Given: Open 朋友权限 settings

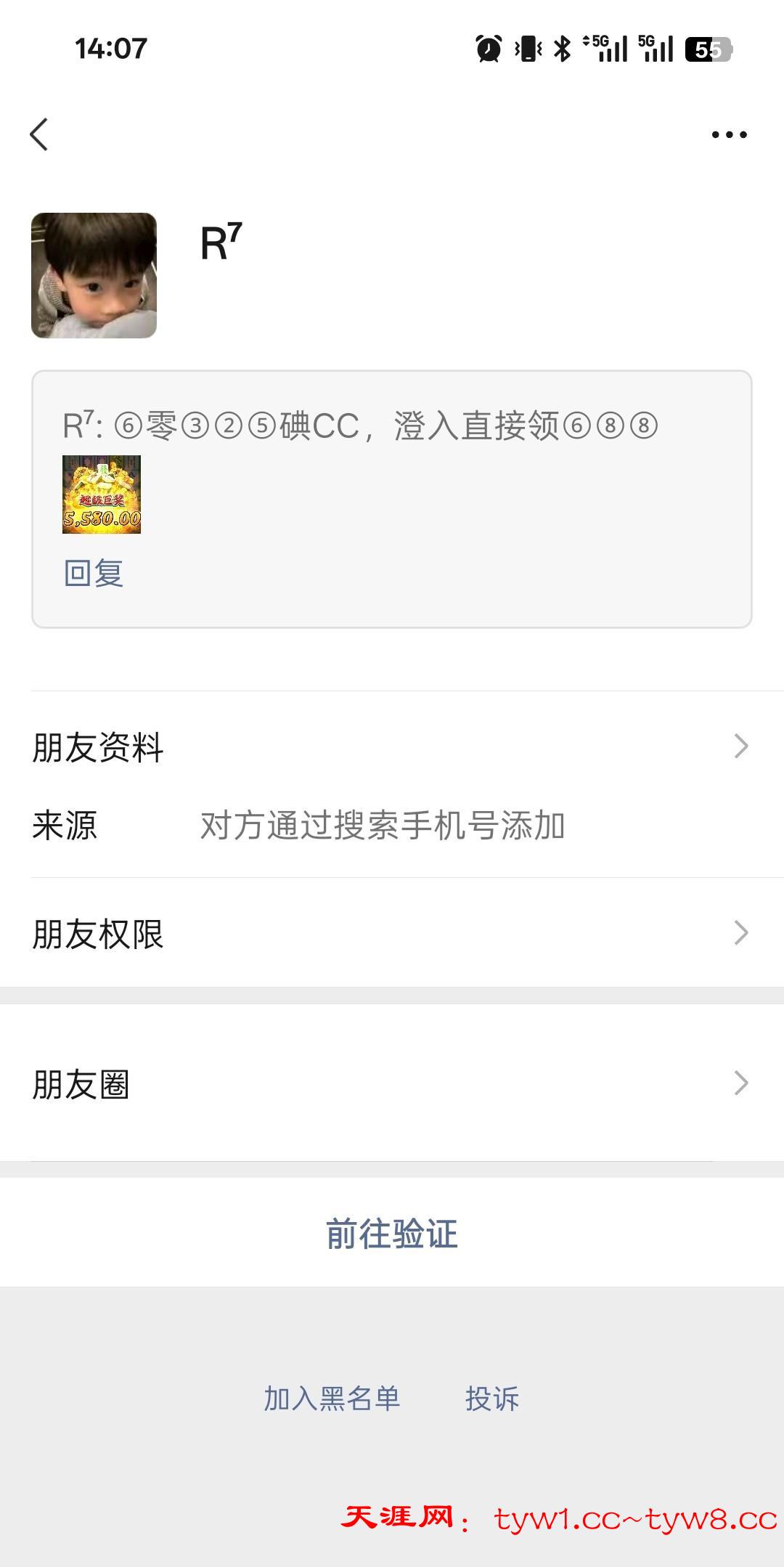Looking at the screenshot, I should tap(391, 933).
